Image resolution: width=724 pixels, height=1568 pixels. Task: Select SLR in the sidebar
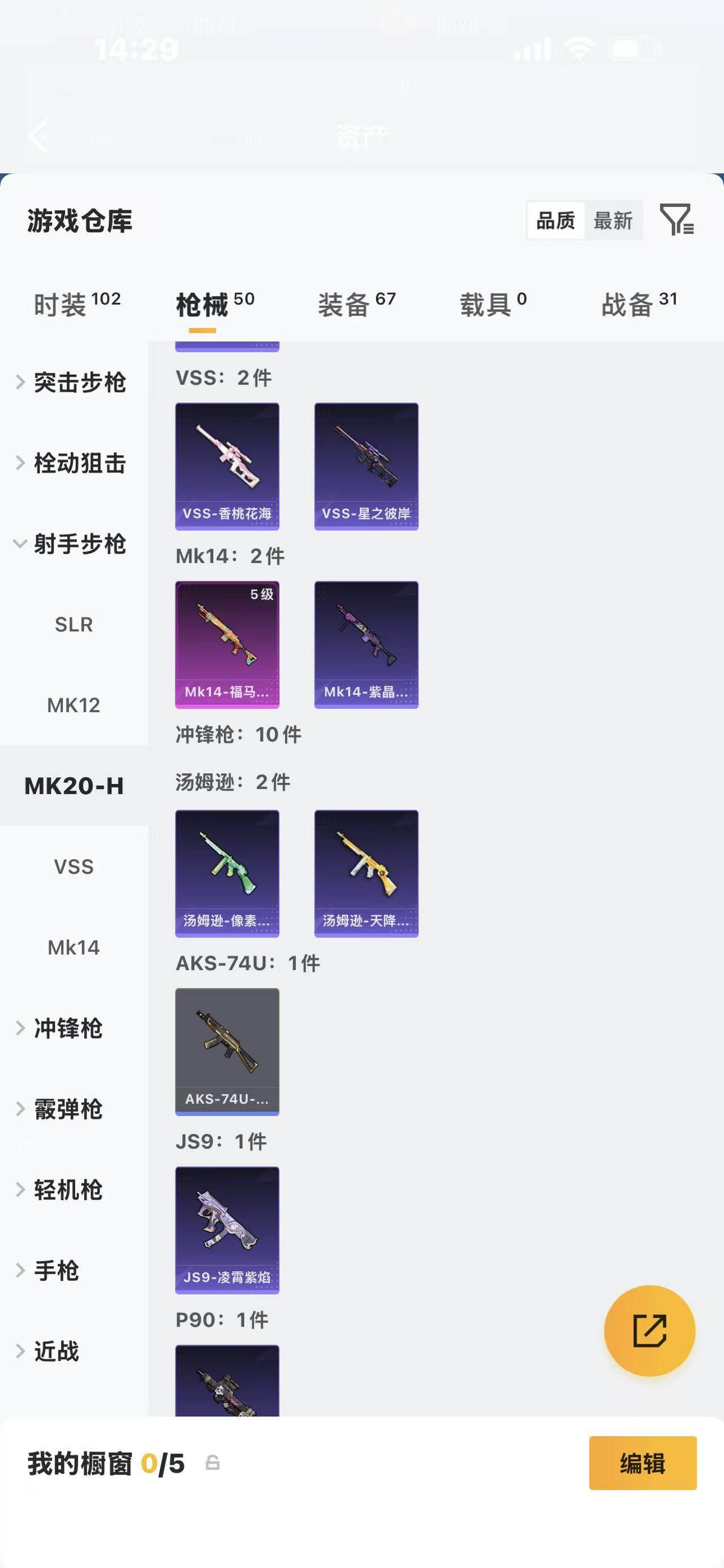click(74, 625)
